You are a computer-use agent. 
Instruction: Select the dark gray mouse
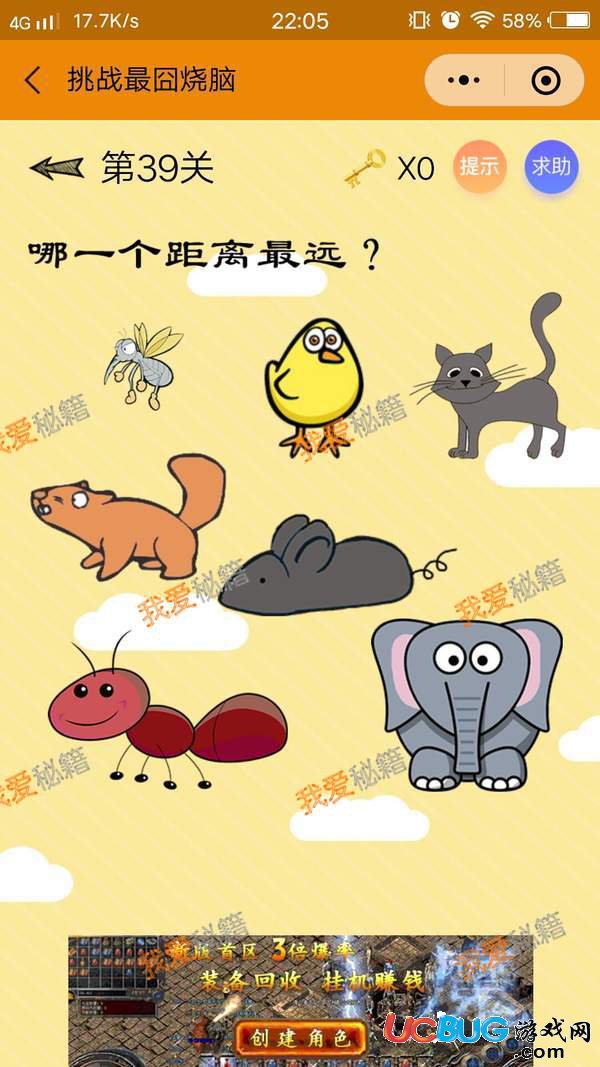pyautogui.click(x=333, y=566)
